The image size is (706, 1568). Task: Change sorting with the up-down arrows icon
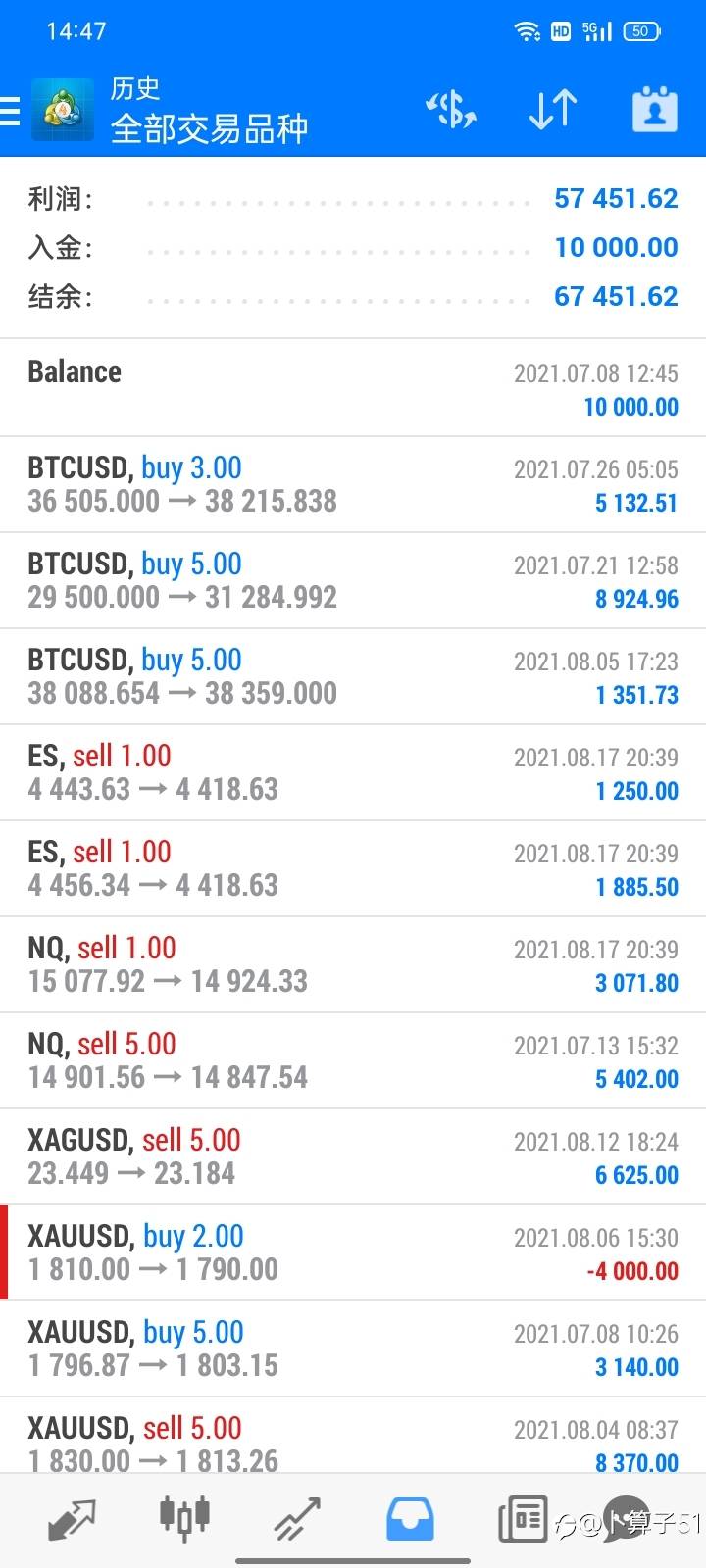point(553,110)
